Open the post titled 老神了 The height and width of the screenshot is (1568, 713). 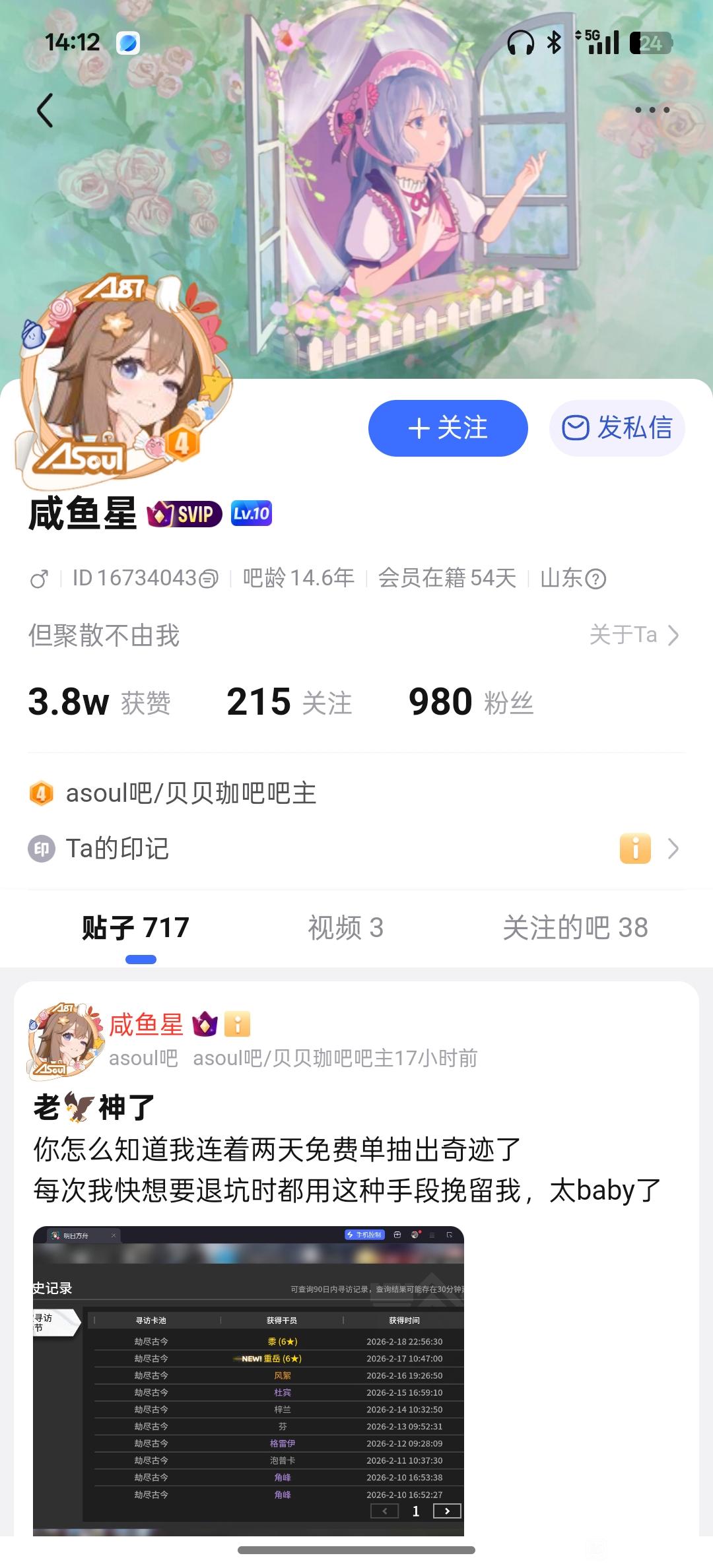[x=95, y=1107]
